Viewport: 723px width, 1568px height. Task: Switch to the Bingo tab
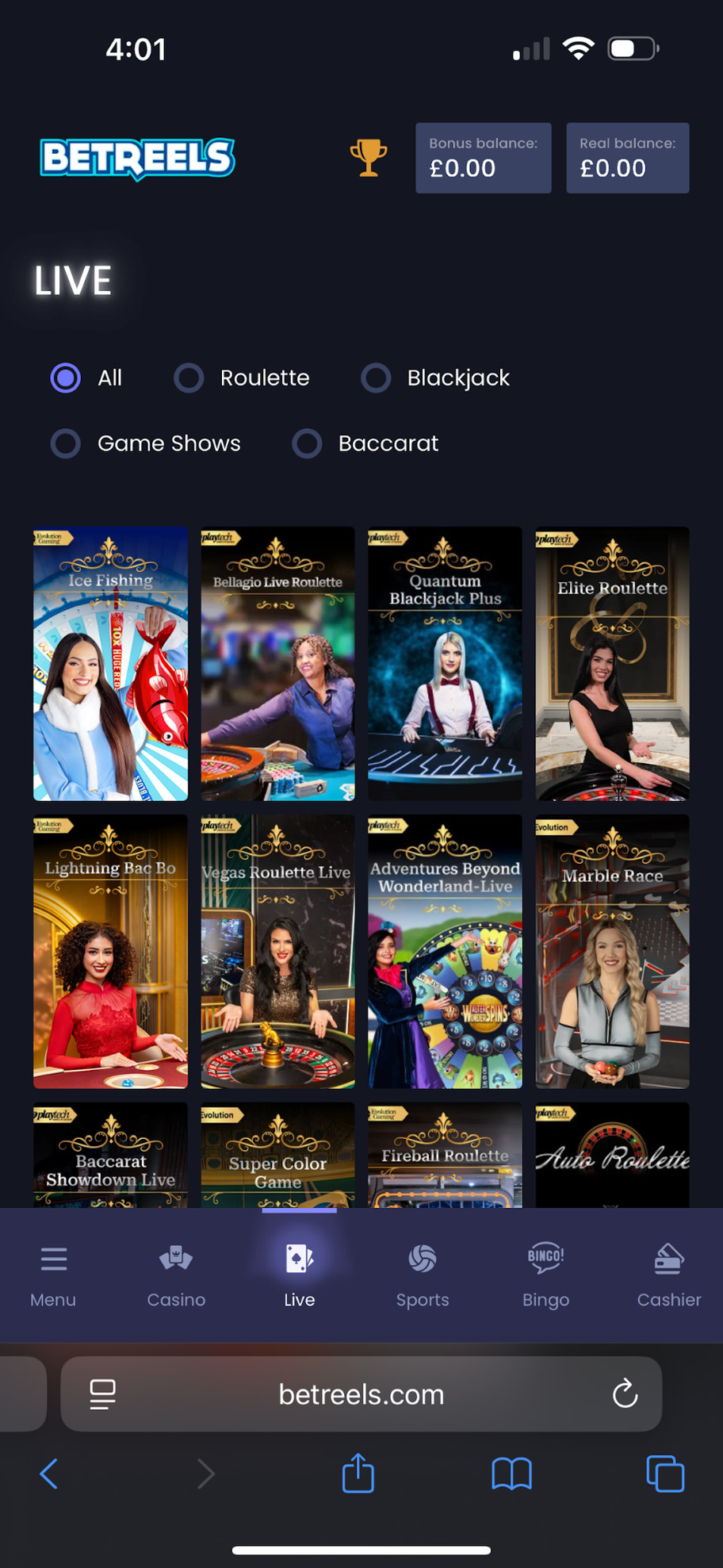545,1274
